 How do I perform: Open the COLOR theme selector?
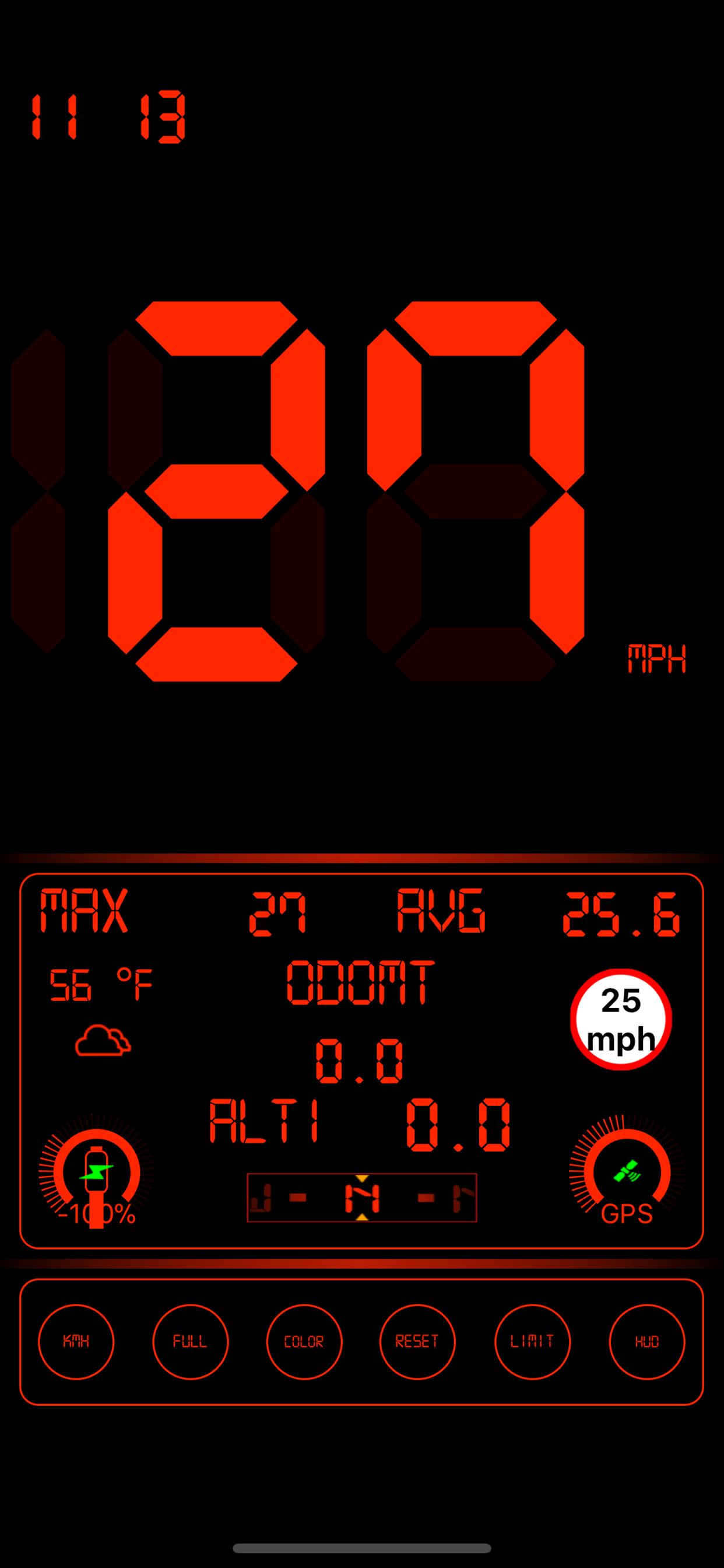click(304, 1342)
